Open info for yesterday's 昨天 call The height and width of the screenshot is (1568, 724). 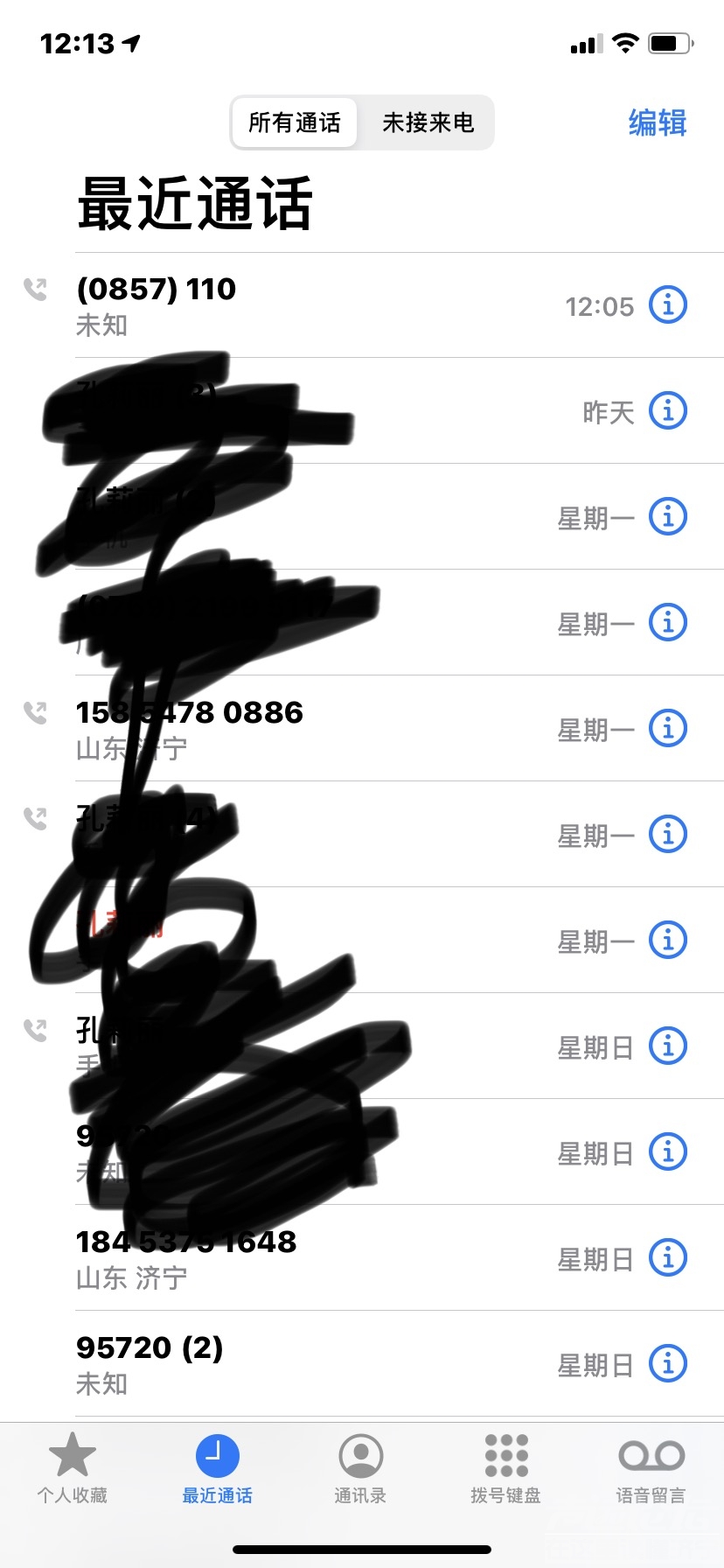coord(668,410)
